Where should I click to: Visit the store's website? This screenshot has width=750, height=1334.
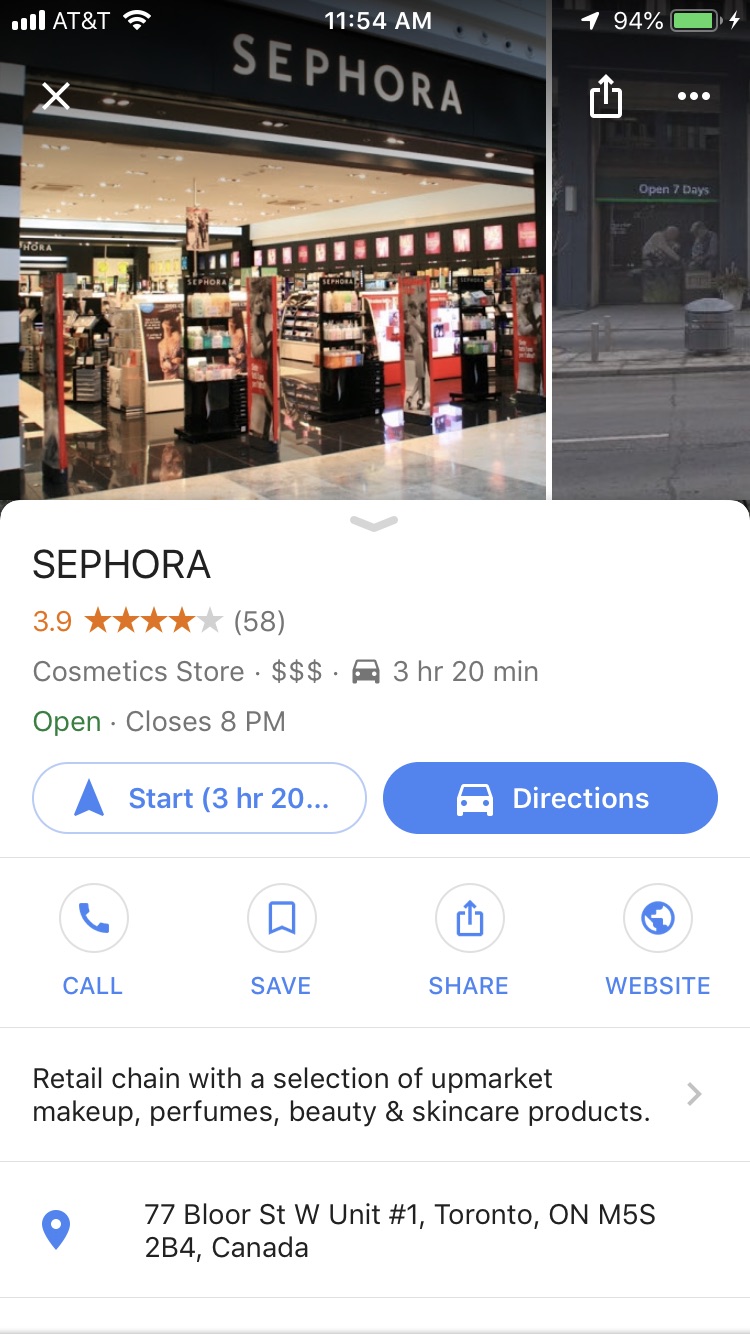click(x=657, y=942)
